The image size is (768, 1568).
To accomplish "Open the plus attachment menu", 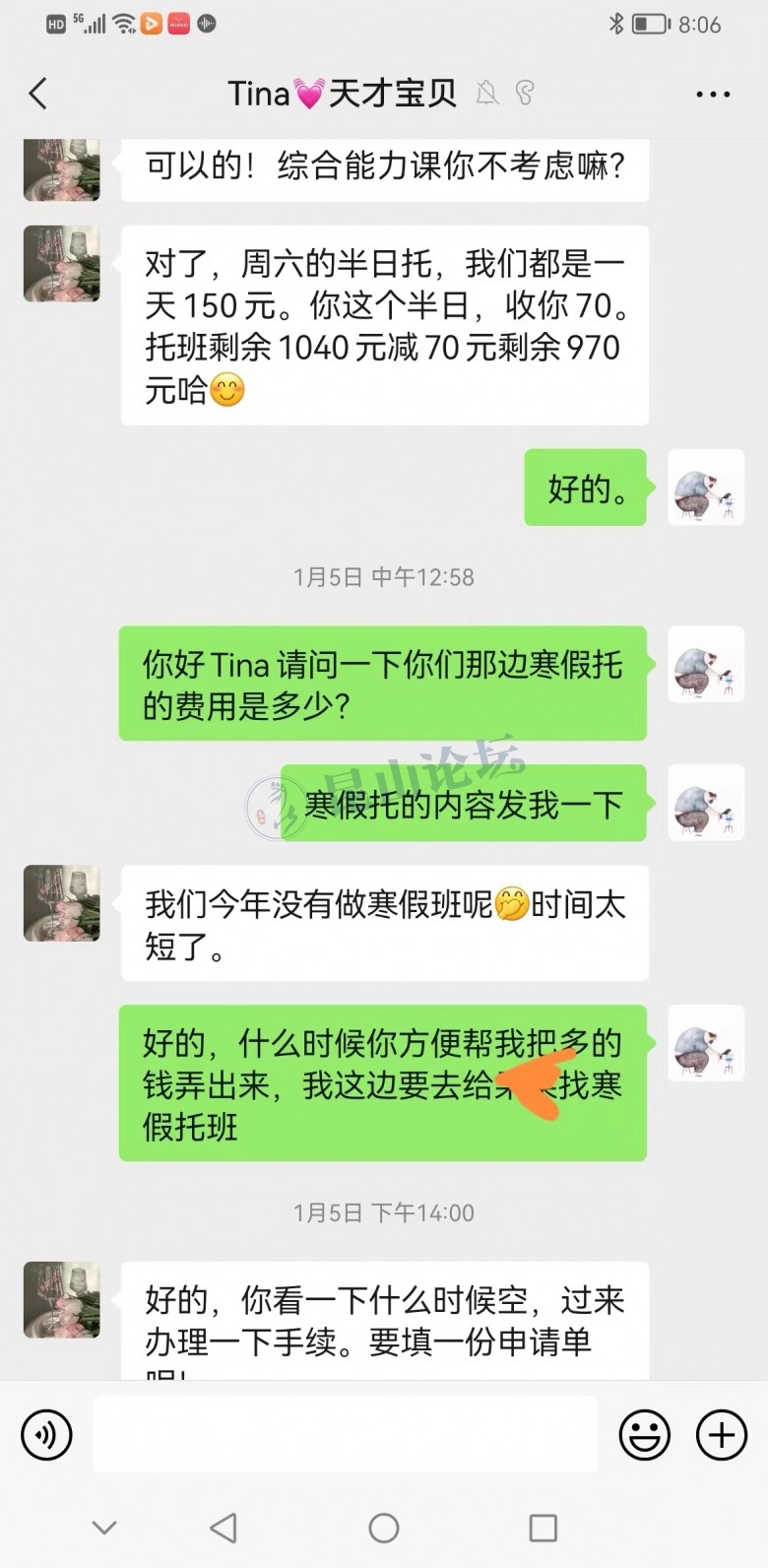I will coord(721,1434).
